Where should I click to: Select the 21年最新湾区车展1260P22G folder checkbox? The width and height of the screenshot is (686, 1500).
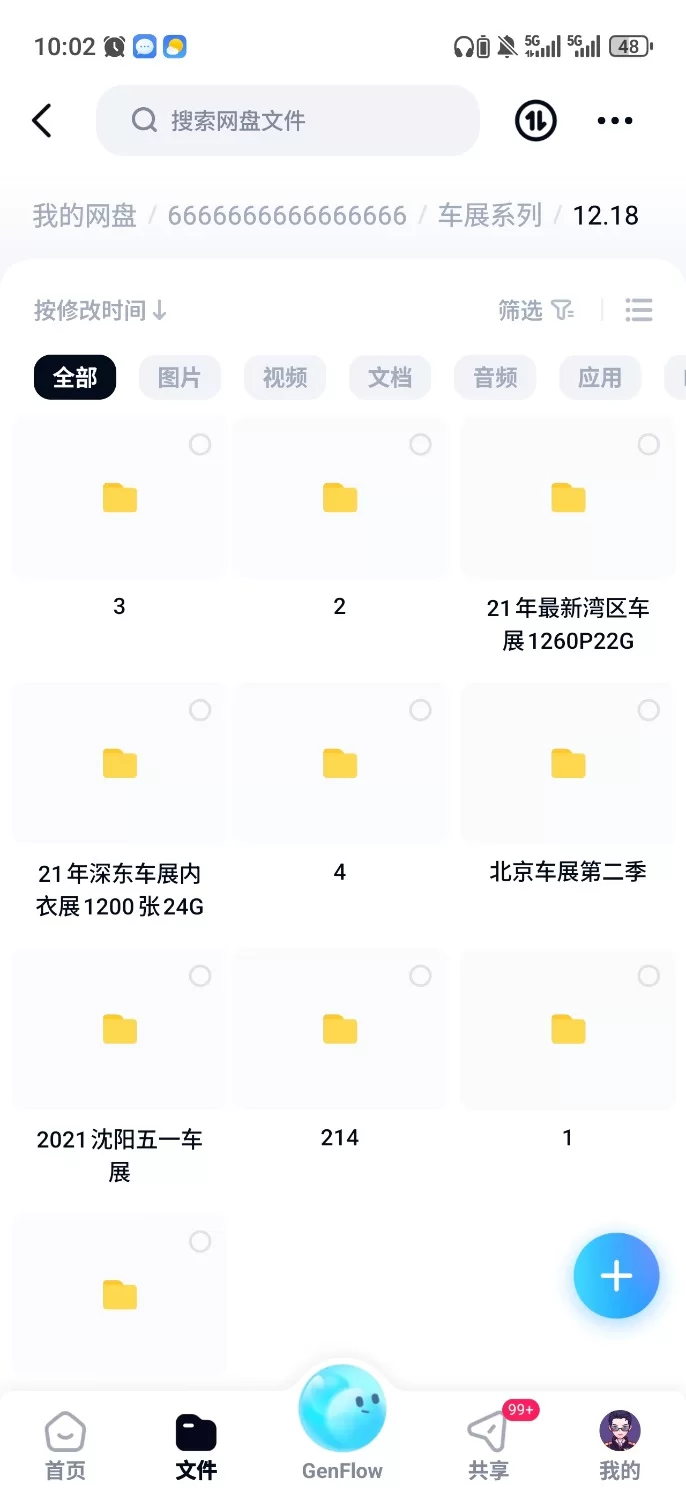pyautogui.click(x=649, y=444)
